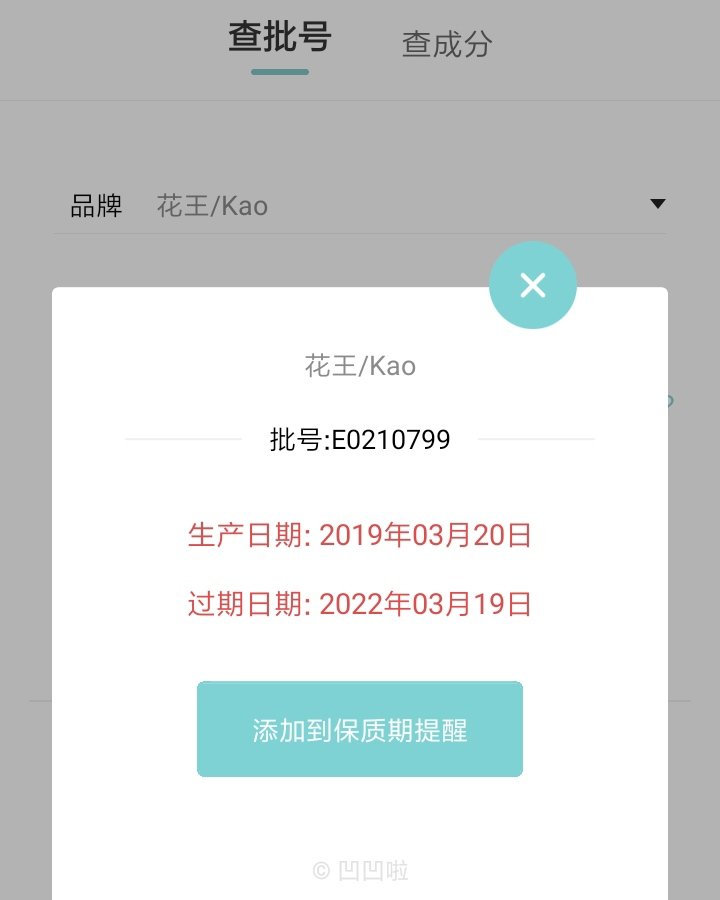Click the 花王/Kao title inside the popup
The width and height of the screenshot is (720, 900).
point(360,366)
